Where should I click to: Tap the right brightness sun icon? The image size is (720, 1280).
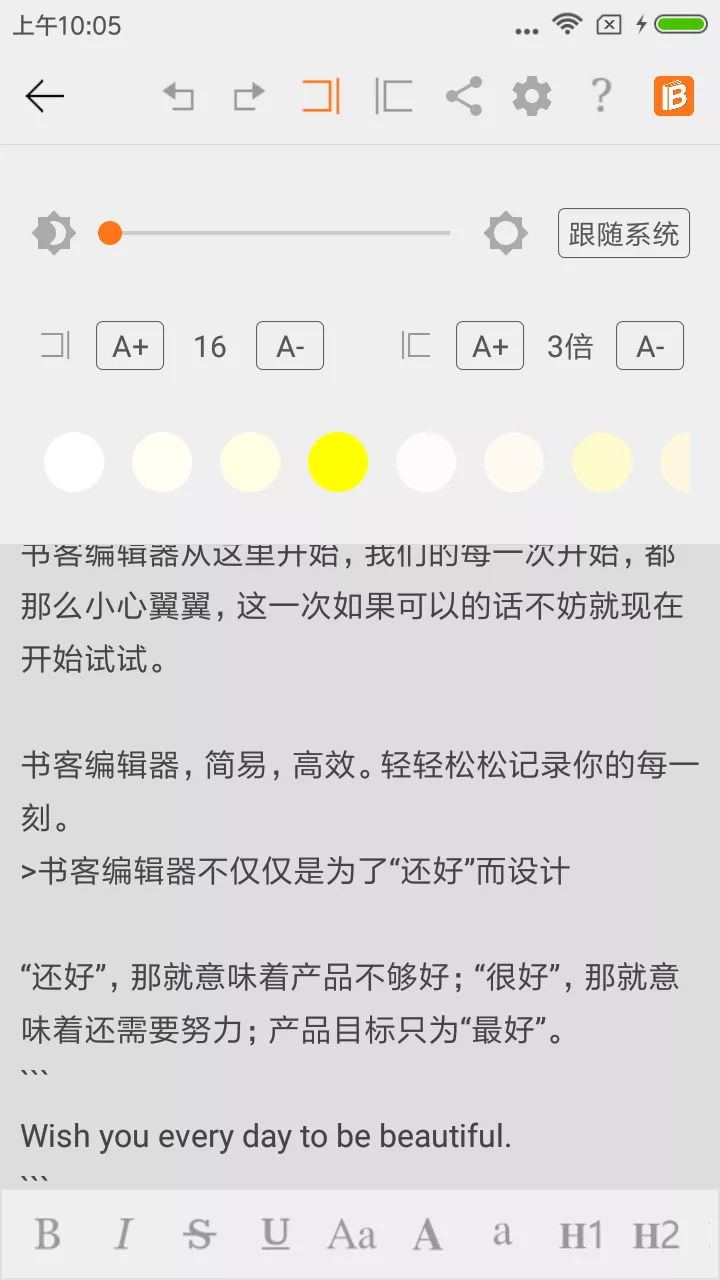[x=505, y=233]
